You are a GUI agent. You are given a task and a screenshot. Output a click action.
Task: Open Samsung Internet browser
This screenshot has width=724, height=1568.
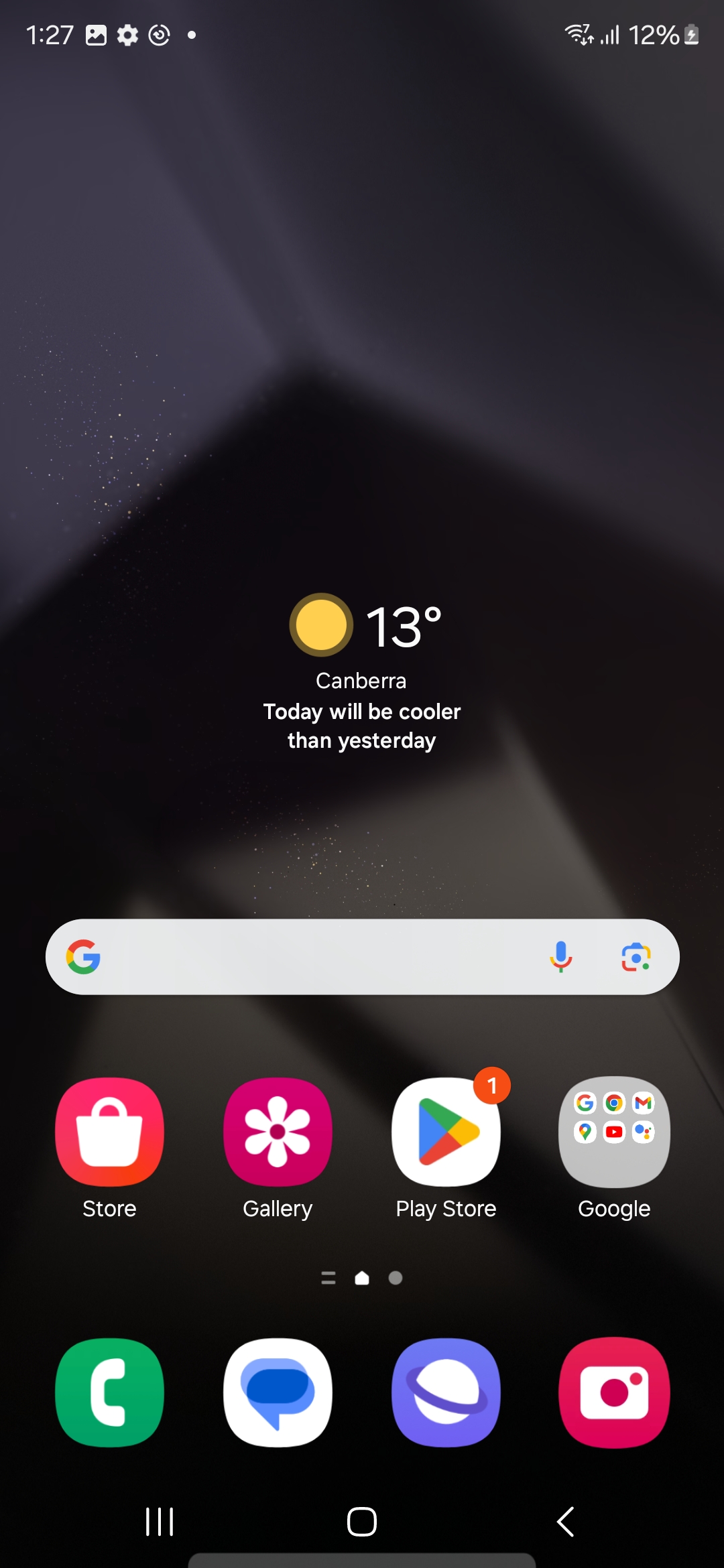tap(446, 1392)
